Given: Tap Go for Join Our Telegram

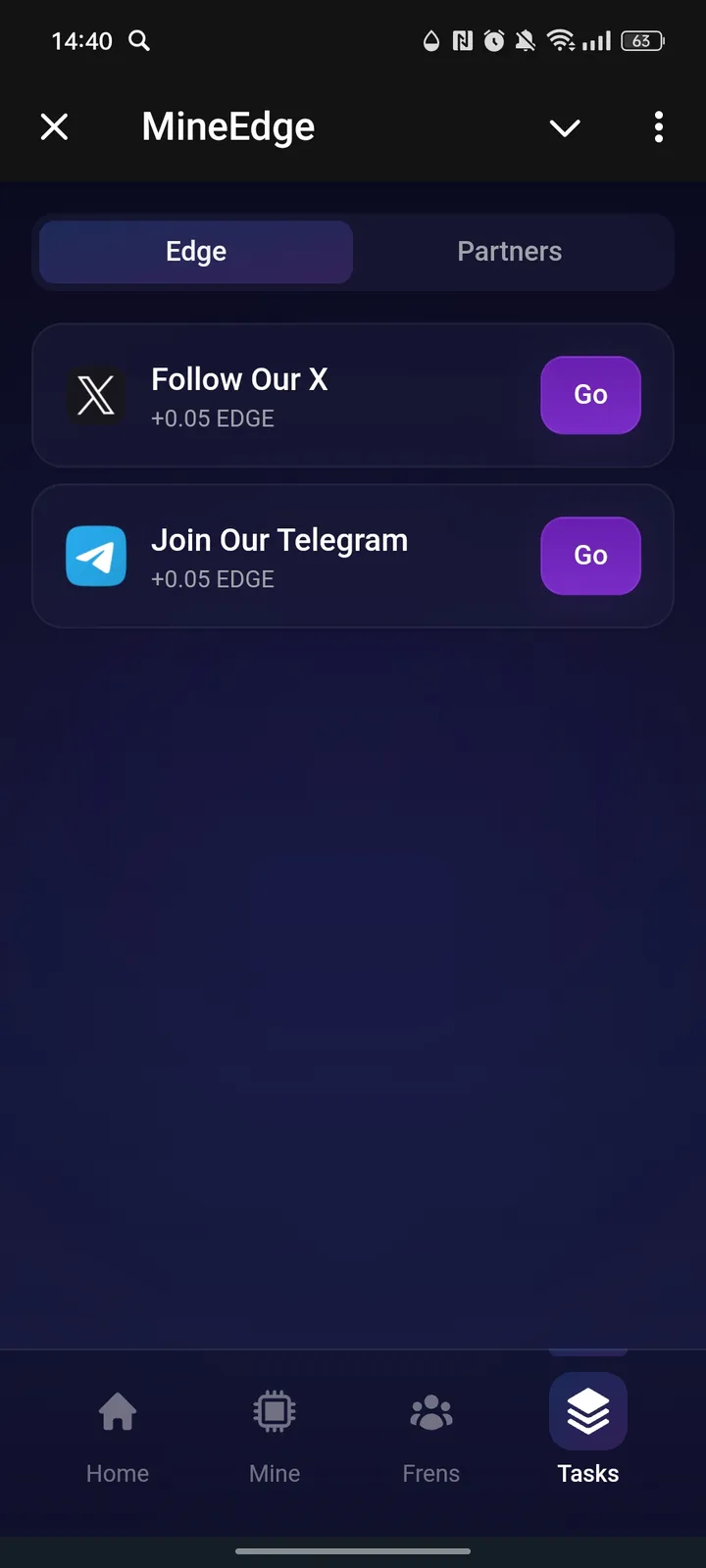Looking at the screenshot, I should coord(590,556).
